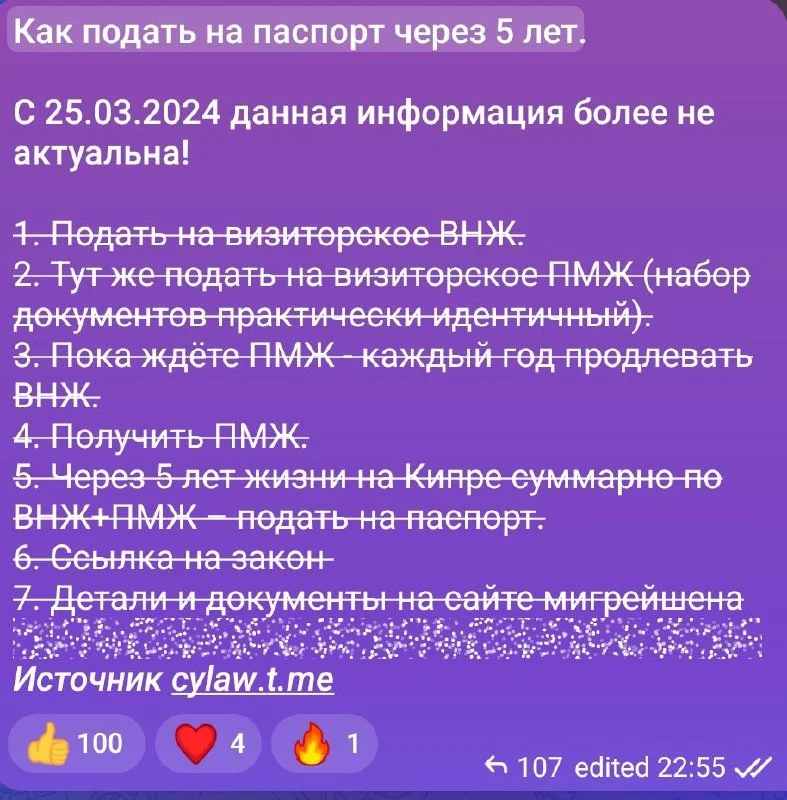Open the cylaw.t.me source link
This screenshot has width=787, height=800.
pyautogui.click(x=252, y=680)
